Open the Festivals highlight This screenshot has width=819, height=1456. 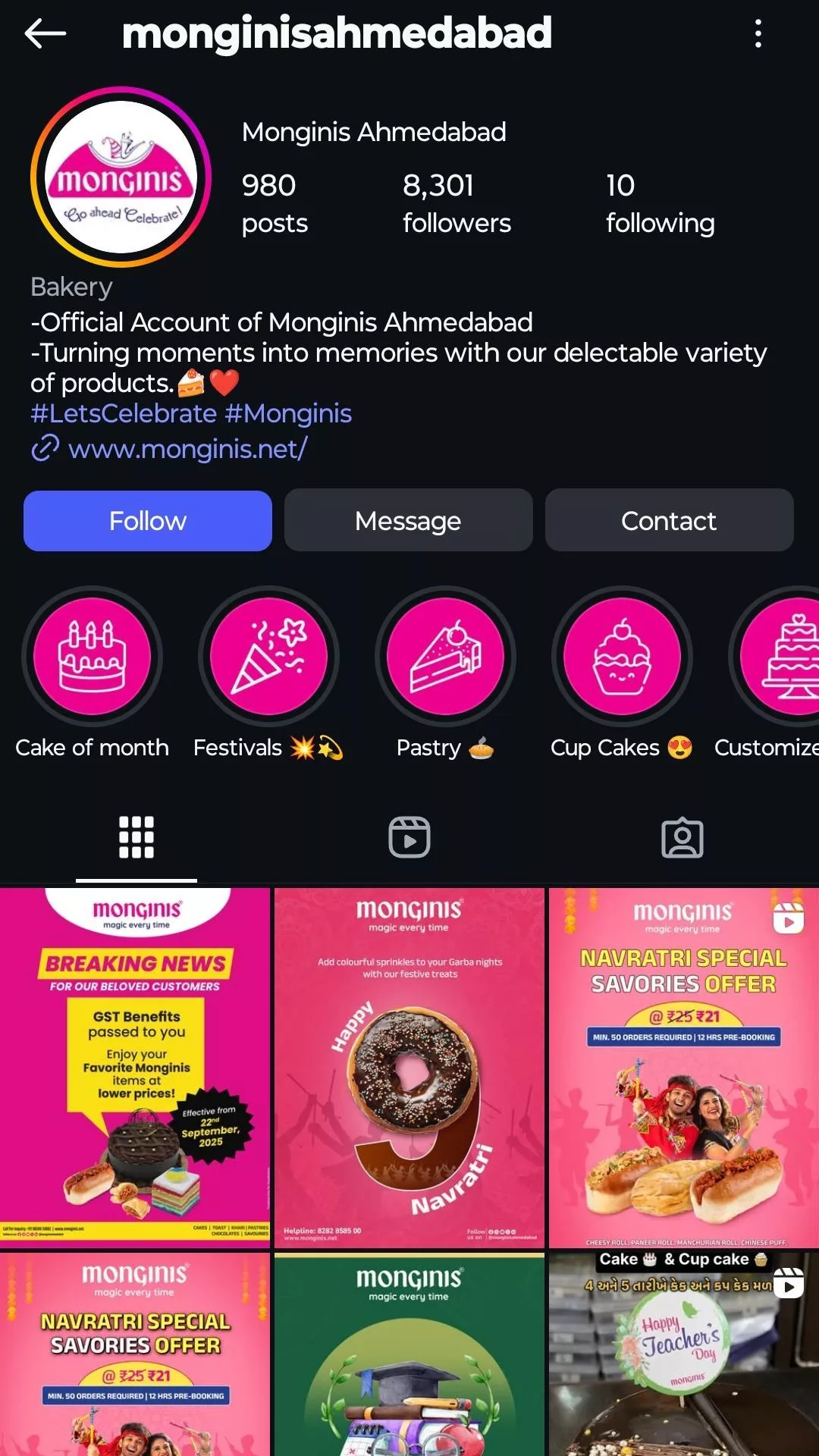[x=268, y=657]
